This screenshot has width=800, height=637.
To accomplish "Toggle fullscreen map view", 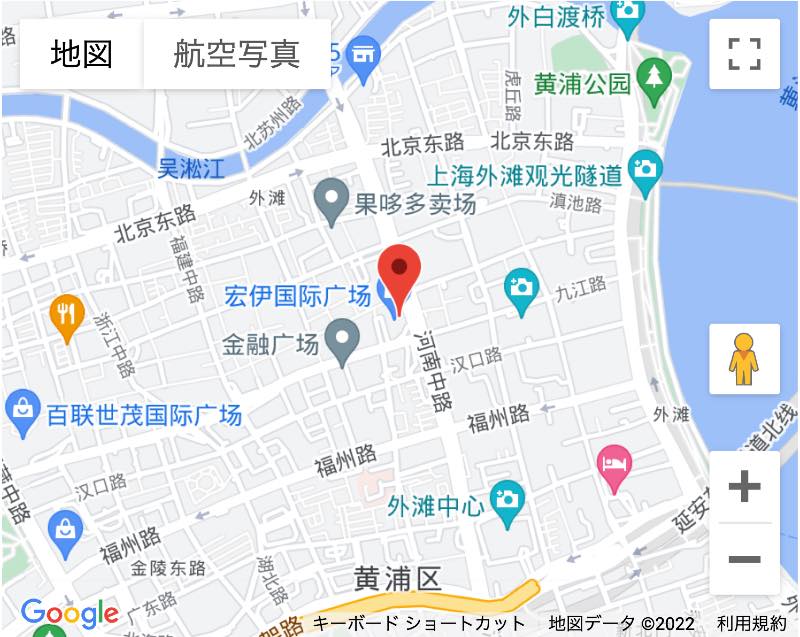I will (x=744, y=53).
